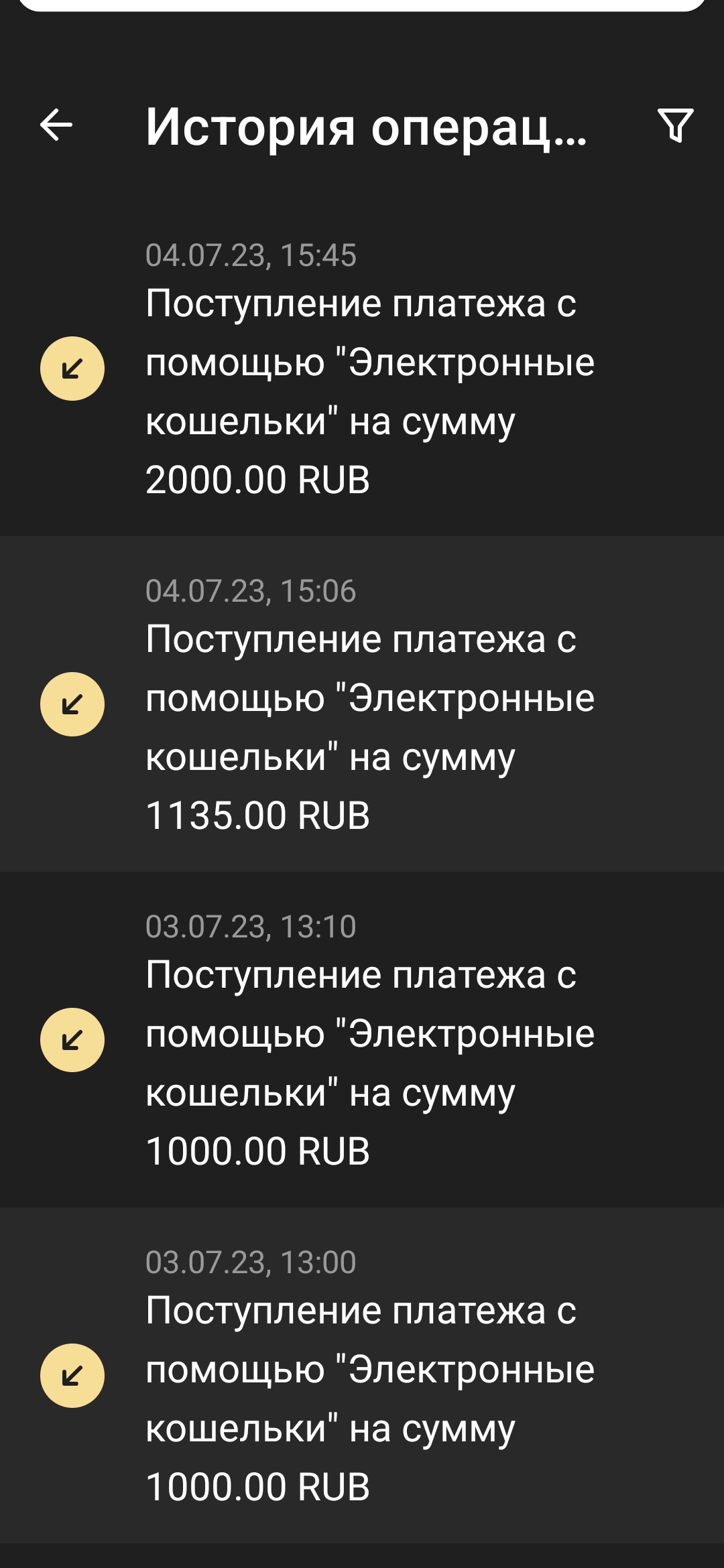Open the 2000.00 RUB payment at 15:45
Viewport: 724px width, 1568px height.
tap(362, 369)
